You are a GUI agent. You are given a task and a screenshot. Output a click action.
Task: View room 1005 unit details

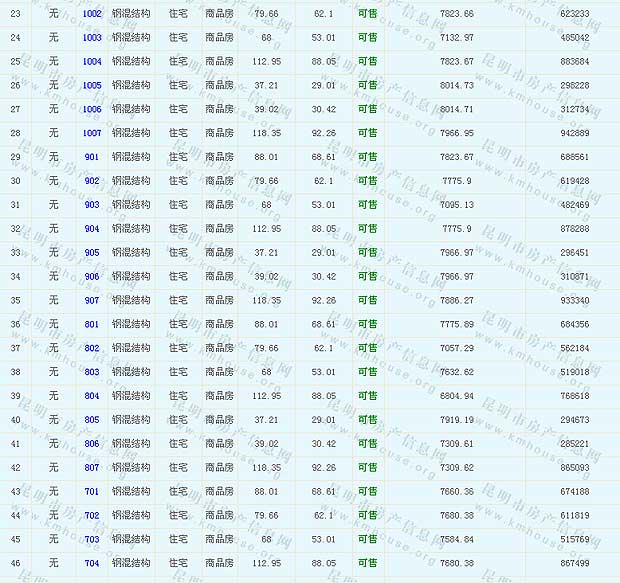[x=92, y=85]
